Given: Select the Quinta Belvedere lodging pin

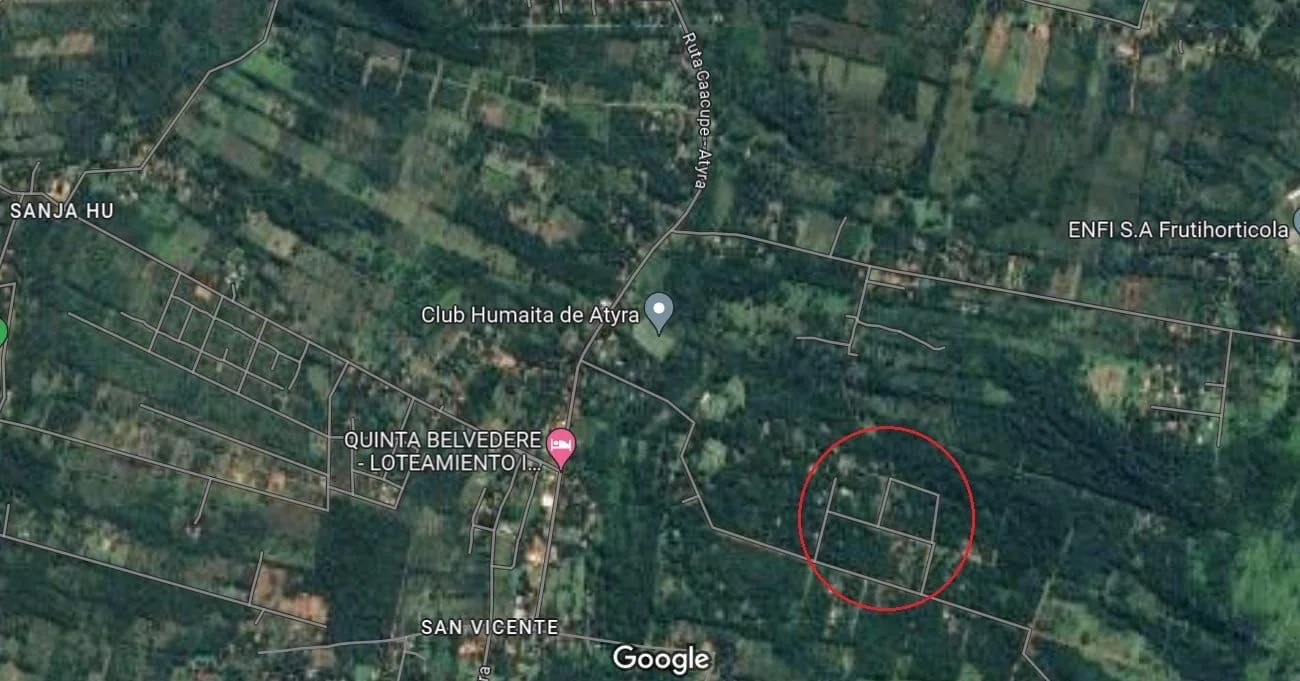Looking at the screenshot, I should (x=561, y=446).
